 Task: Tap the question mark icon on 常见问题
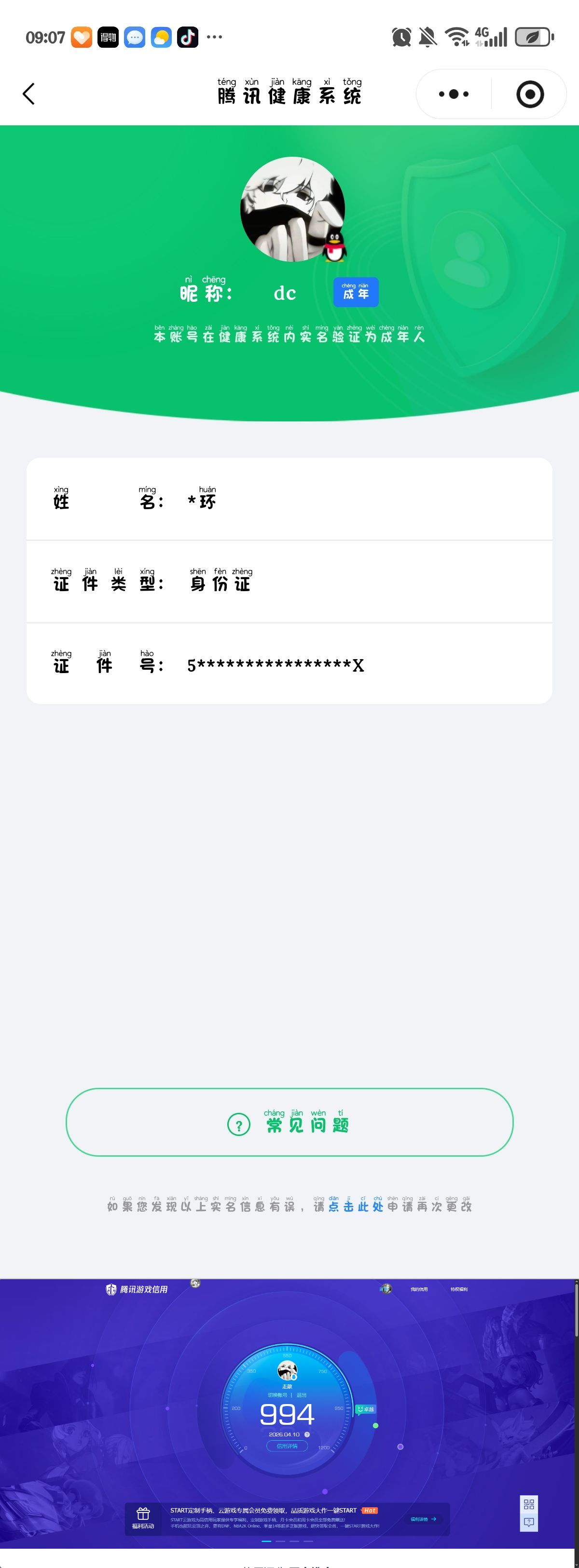[239, 1124]
